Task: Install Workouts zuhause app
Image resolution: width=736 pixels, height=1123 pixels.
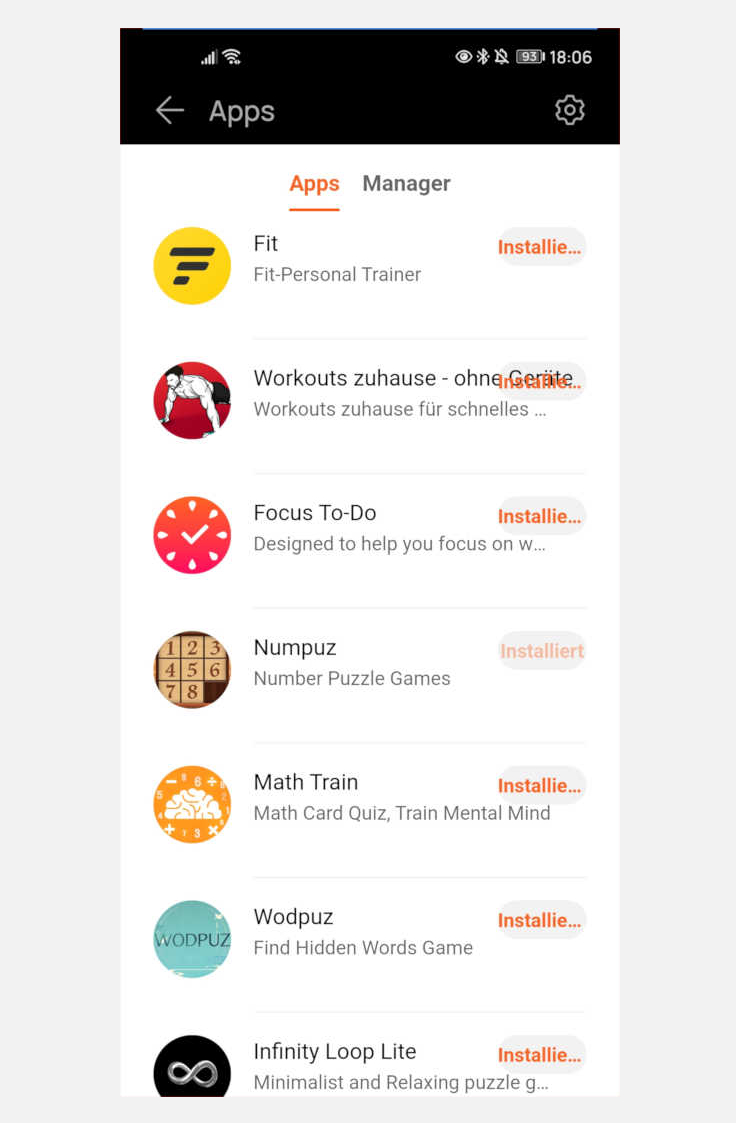Action: click(x=541, y=382)
